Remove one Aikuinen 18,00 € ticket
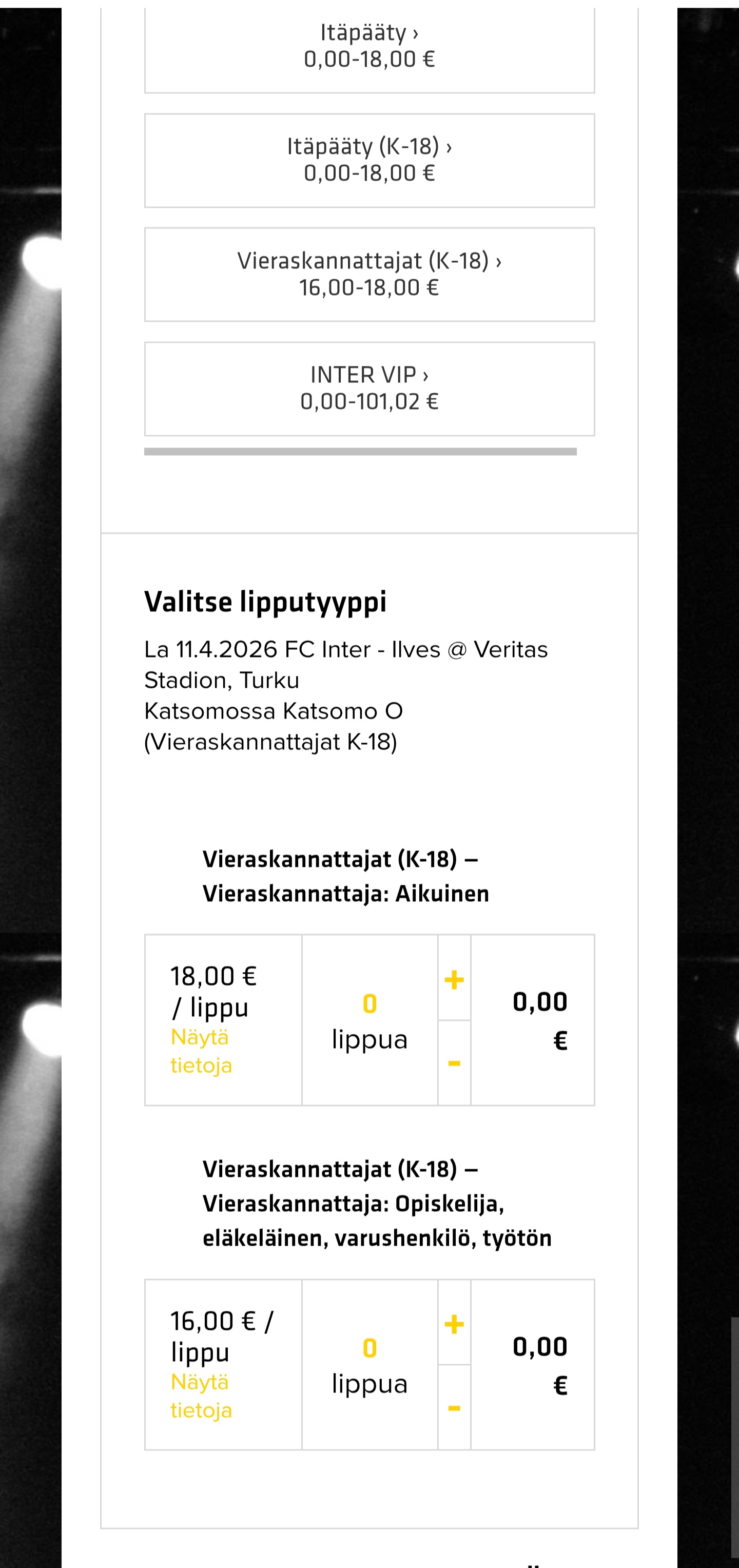This screenshot has width=739, height=1568. click(454, 1063)
